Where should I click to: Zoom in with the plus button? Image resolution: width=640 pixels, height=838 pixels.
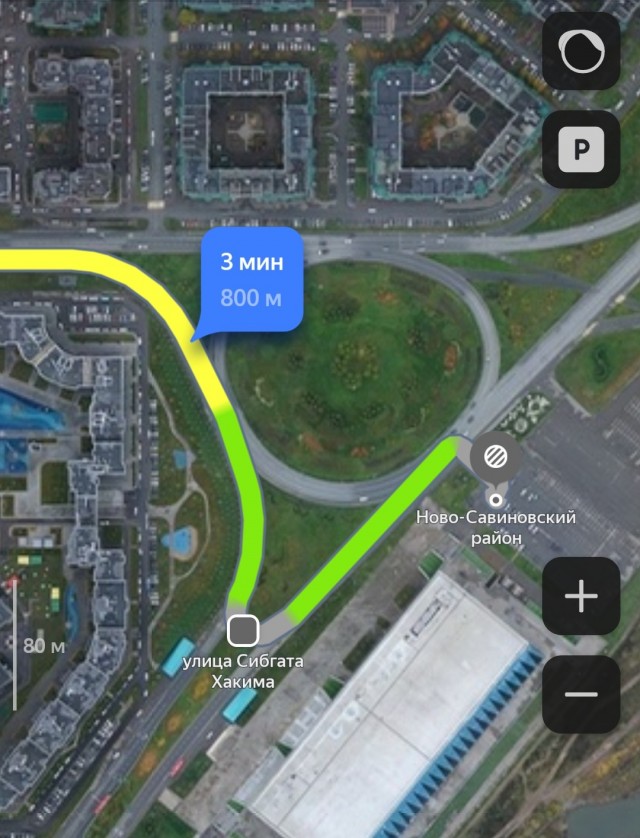[581, 597]
